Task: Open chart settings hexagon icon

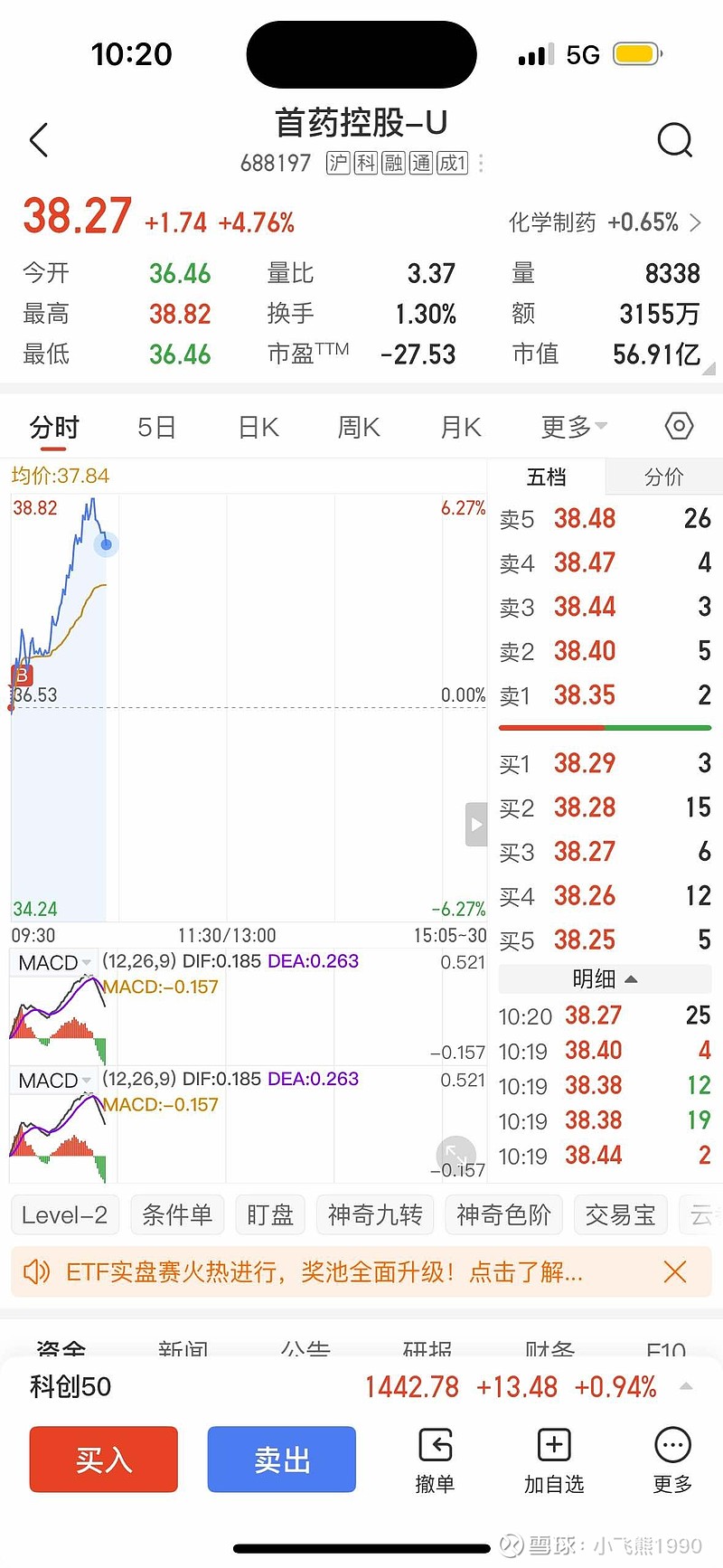Action: pyautogui.click(x=679, y=426)
